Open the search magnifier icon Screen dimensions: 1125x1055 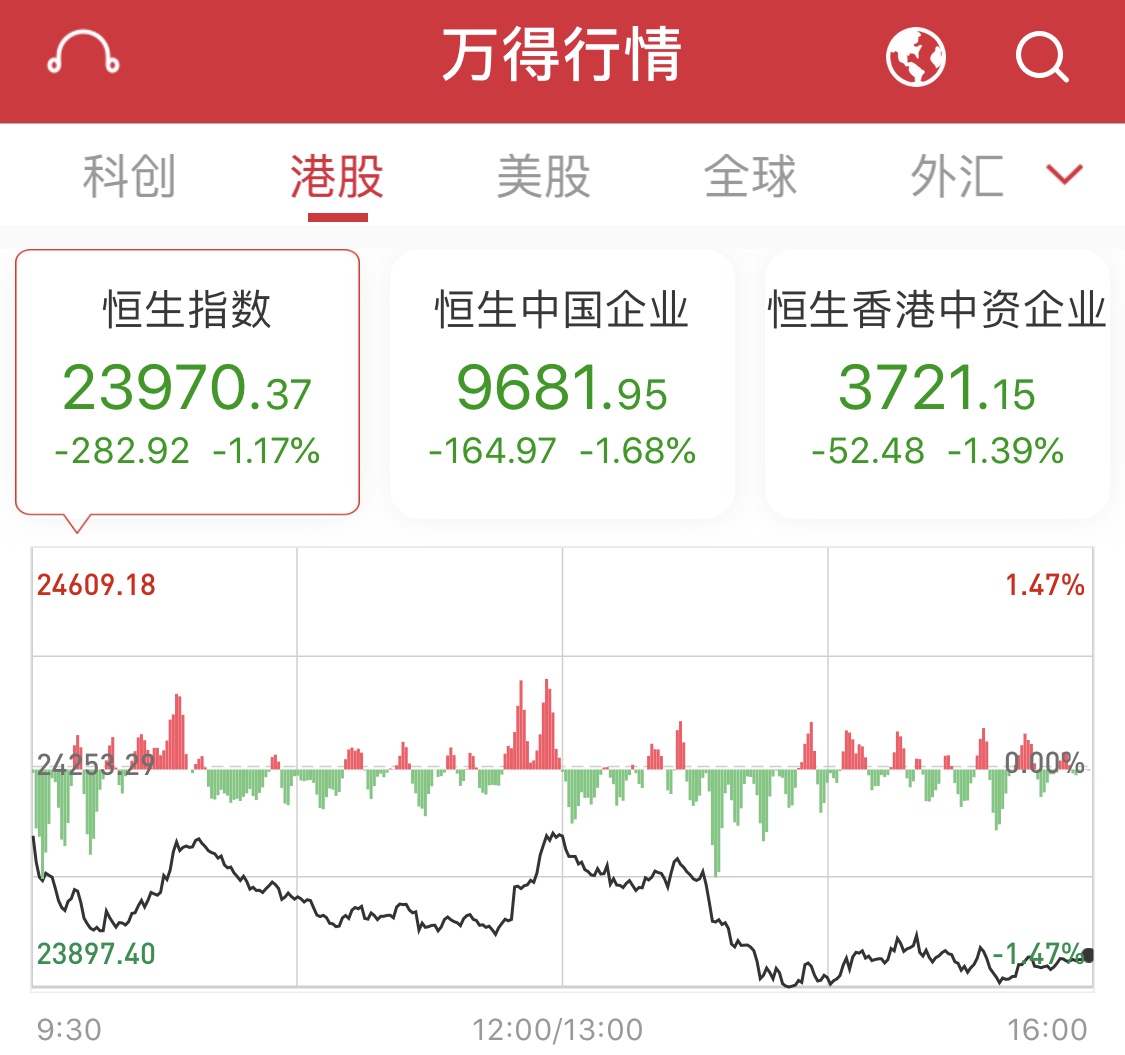[1041, 57]
